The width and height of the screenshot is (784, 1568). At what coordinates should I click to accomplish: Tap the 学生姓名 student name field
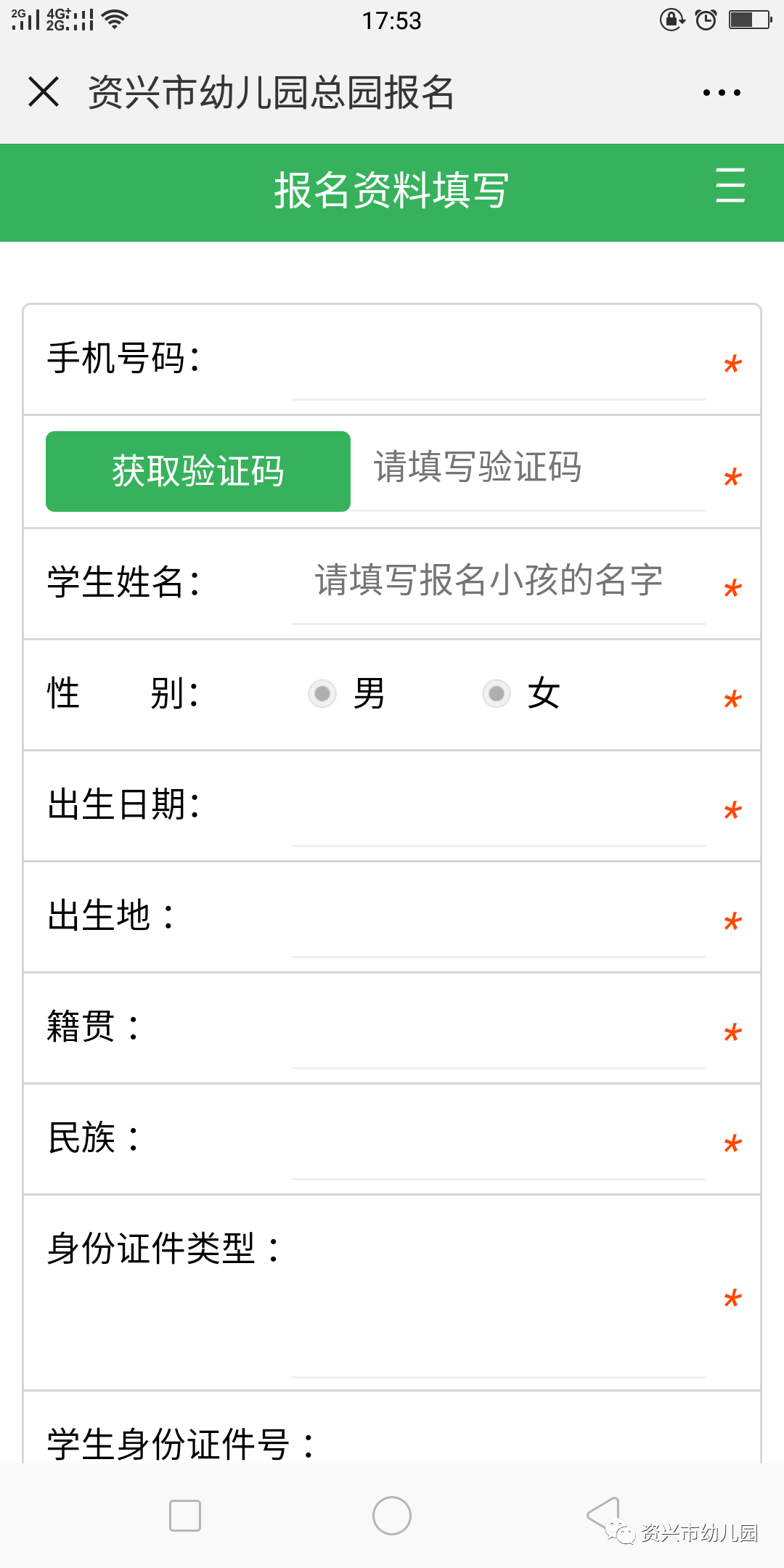coord(499,585)
